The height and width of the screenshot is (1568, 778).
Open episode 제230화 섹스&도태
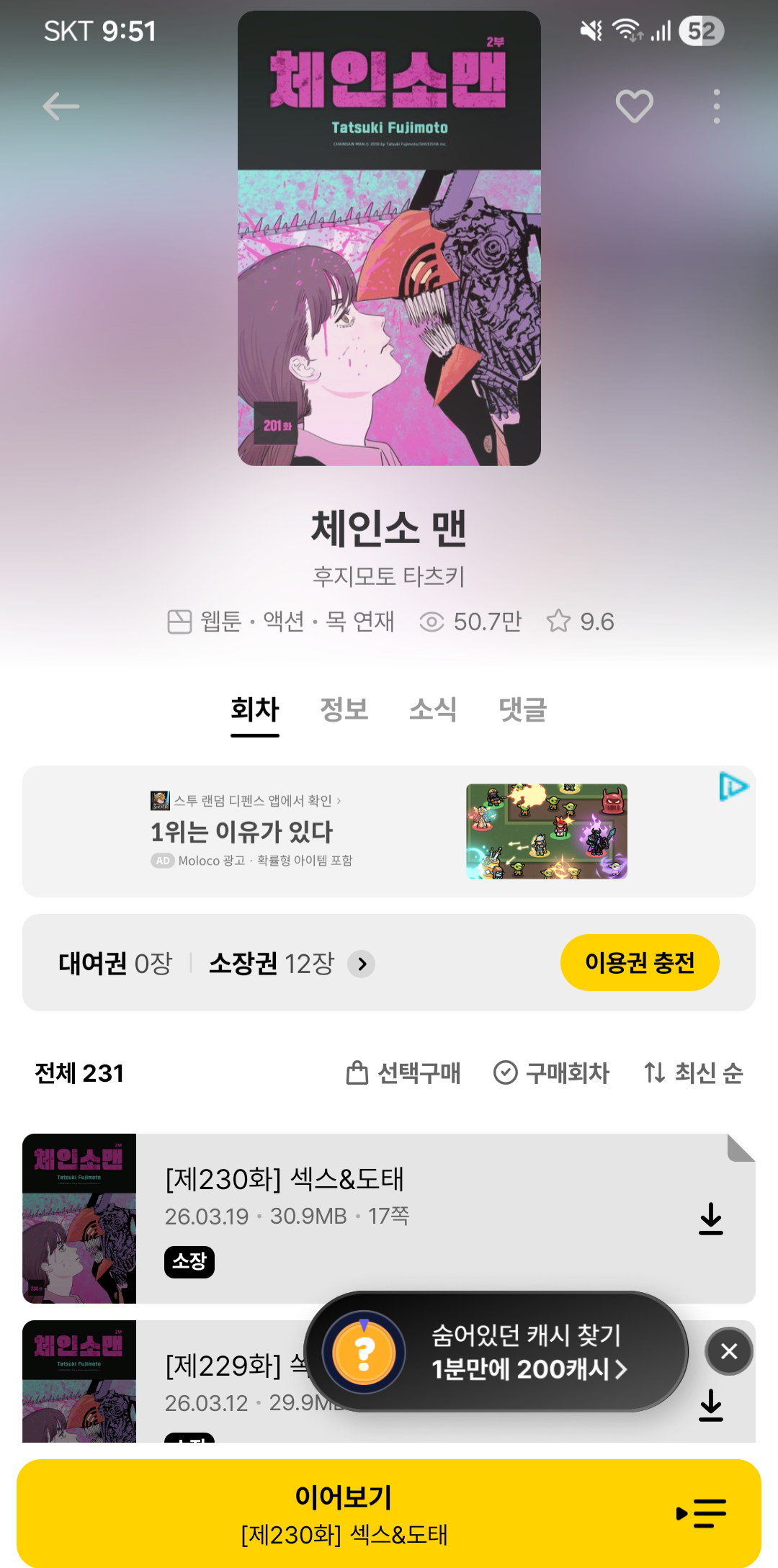(x=389, y=1219)
